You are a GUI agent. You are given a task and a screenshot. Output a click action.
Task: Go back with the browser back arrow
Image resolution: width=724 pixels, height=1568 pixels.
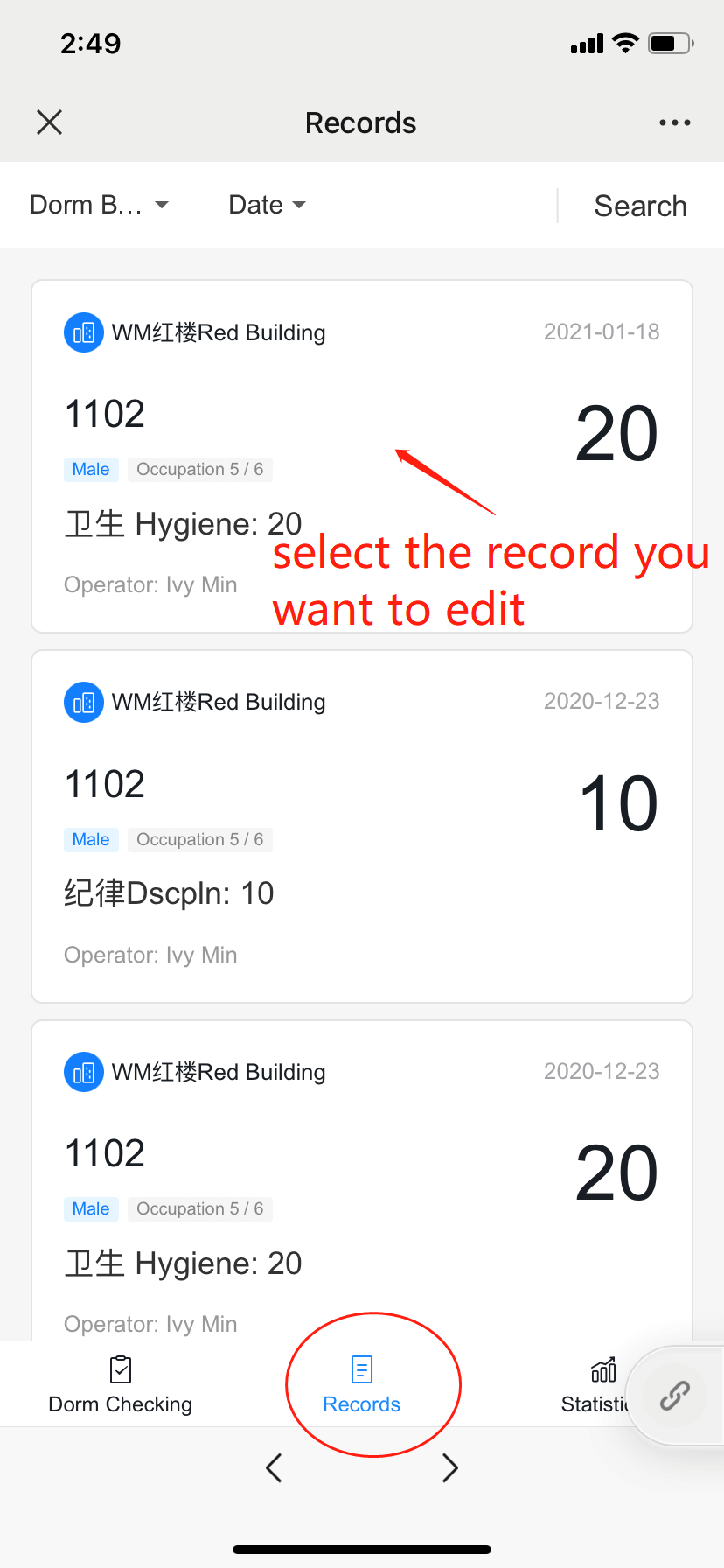[274, 1467]
